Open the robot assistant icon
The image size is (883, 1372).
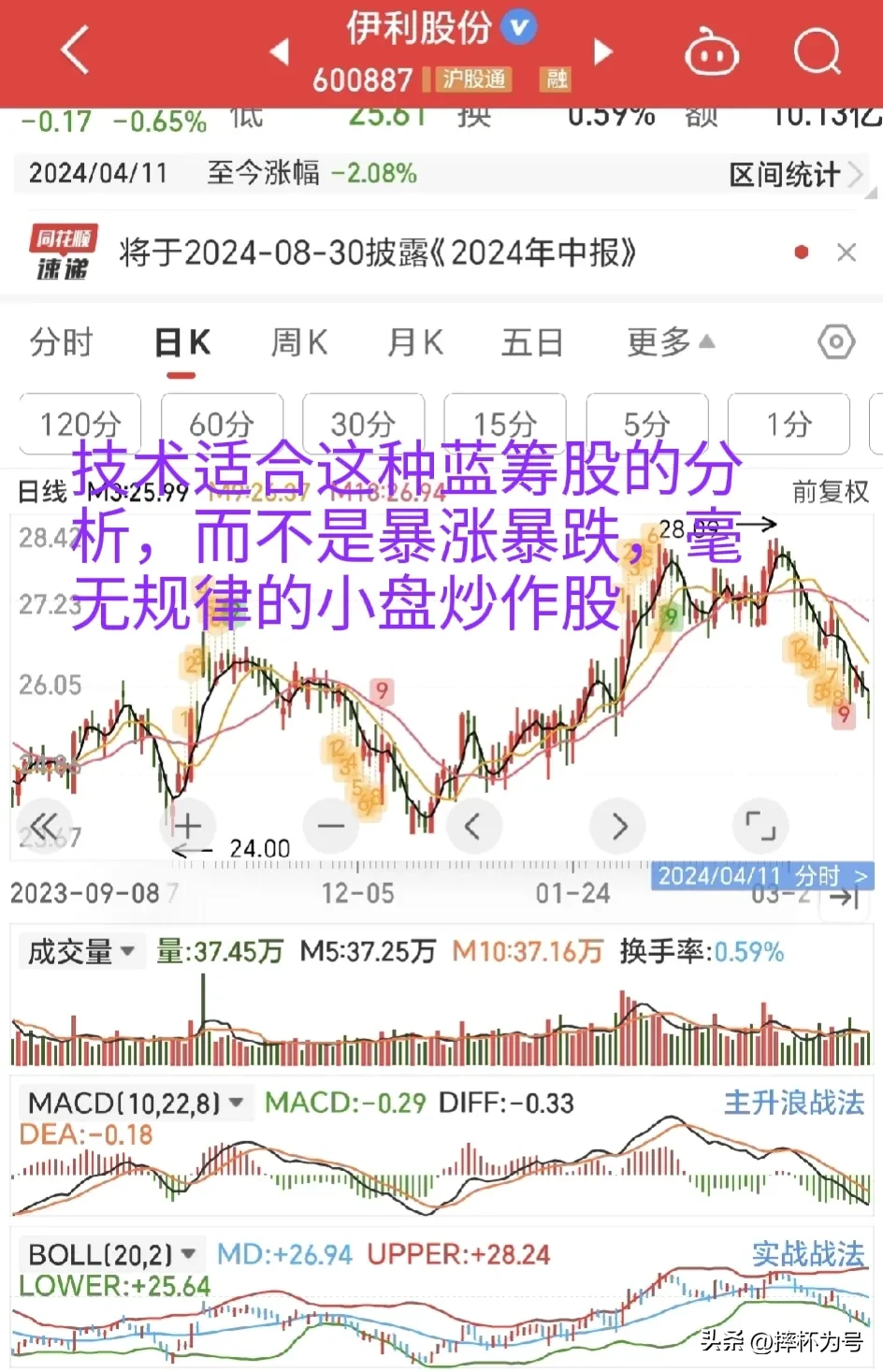pos(711,52)
